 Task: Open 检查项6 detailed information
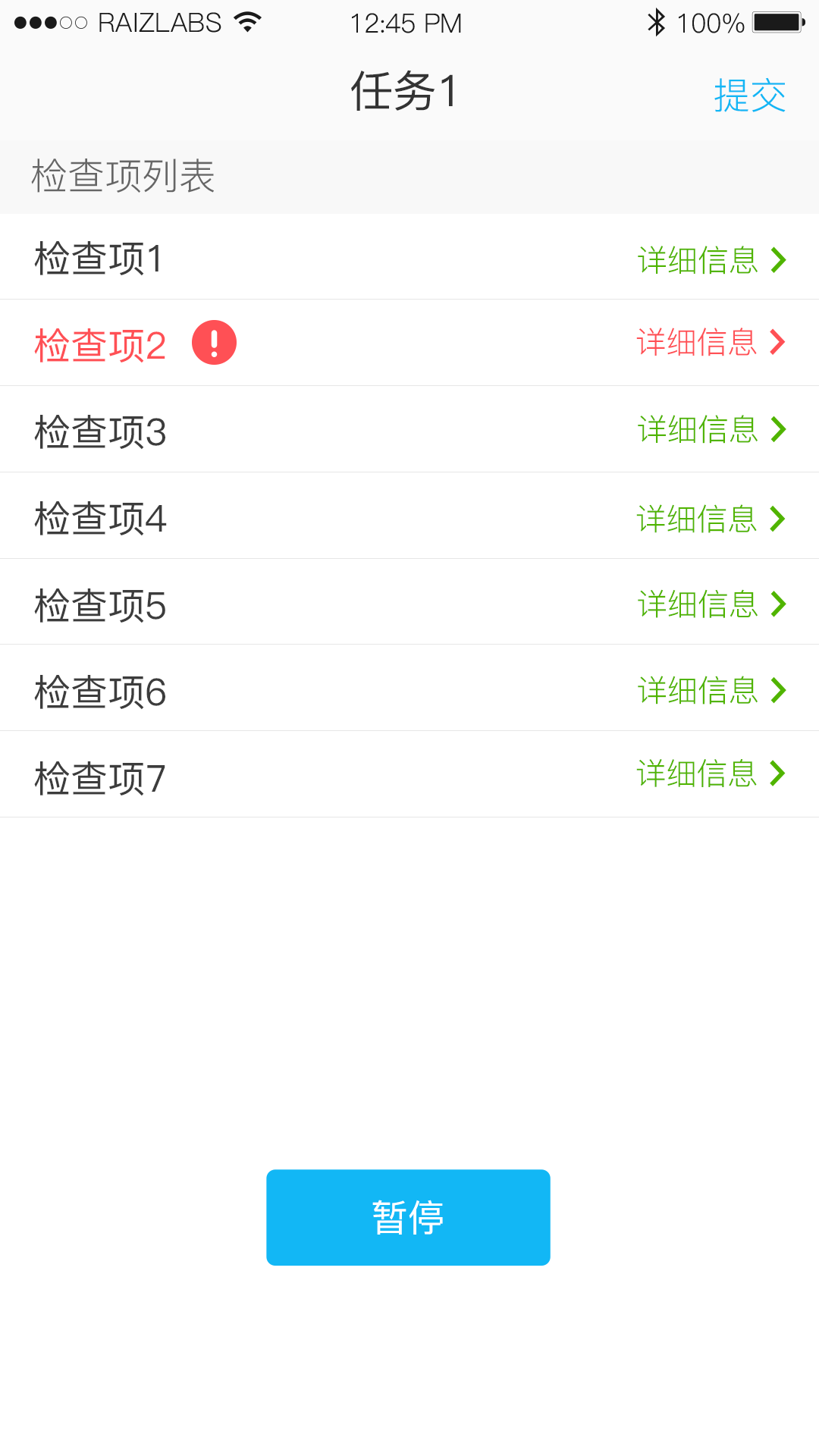point(711,691)
